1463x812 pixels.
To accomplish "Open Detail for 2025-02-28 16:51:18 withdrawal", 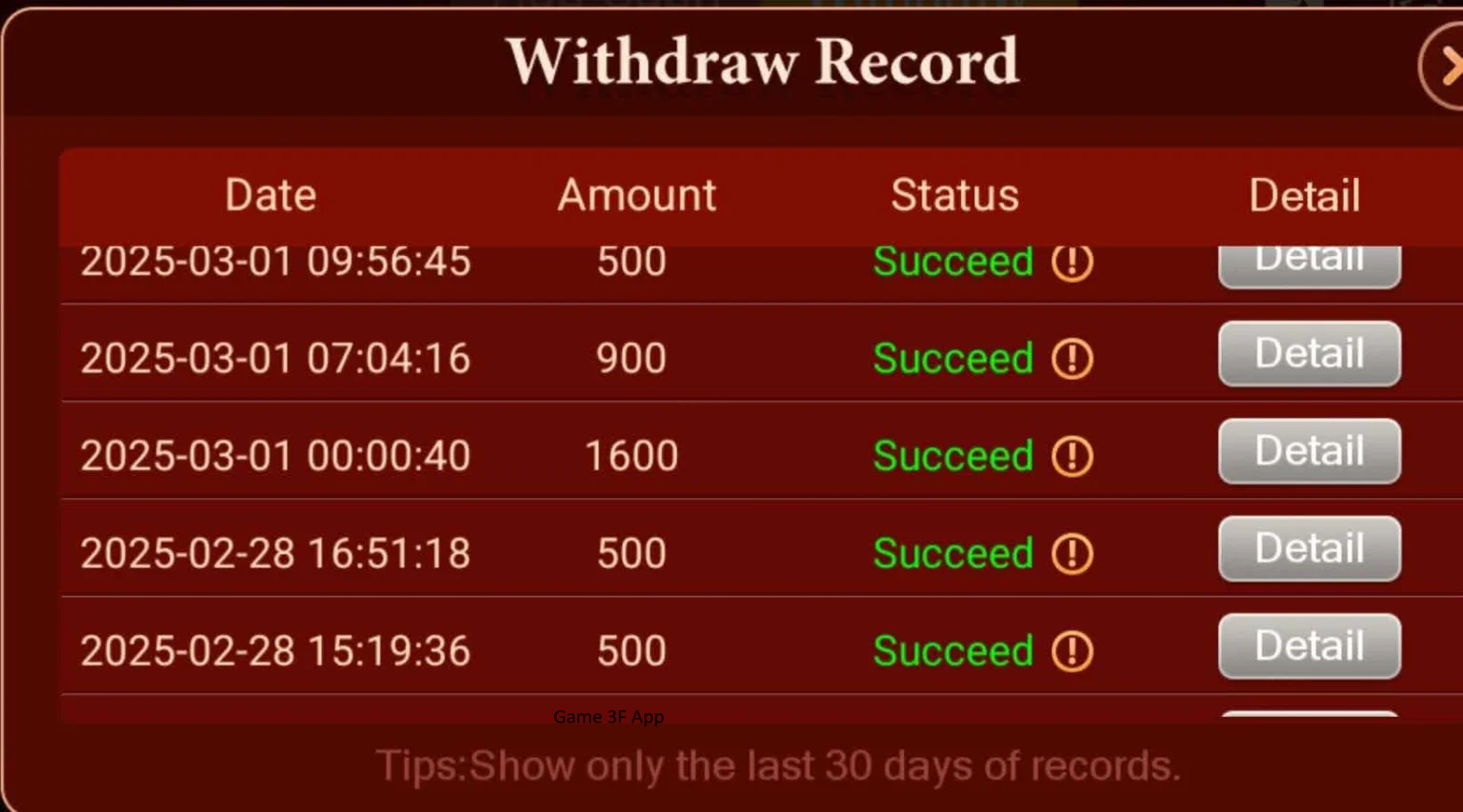I will point(1309,549).
